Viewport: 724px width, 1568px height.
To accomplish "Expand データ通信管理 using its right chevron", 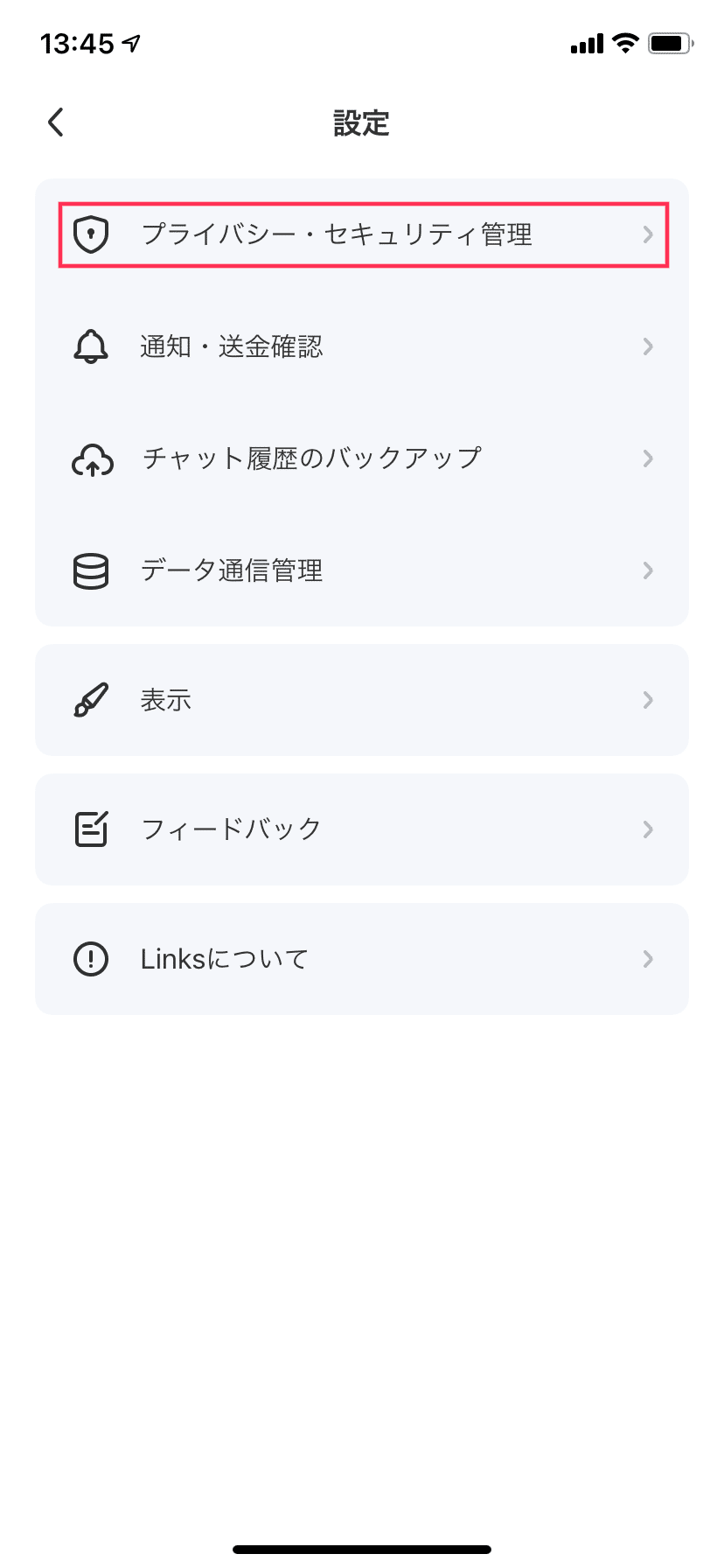I will coord(648,570).
